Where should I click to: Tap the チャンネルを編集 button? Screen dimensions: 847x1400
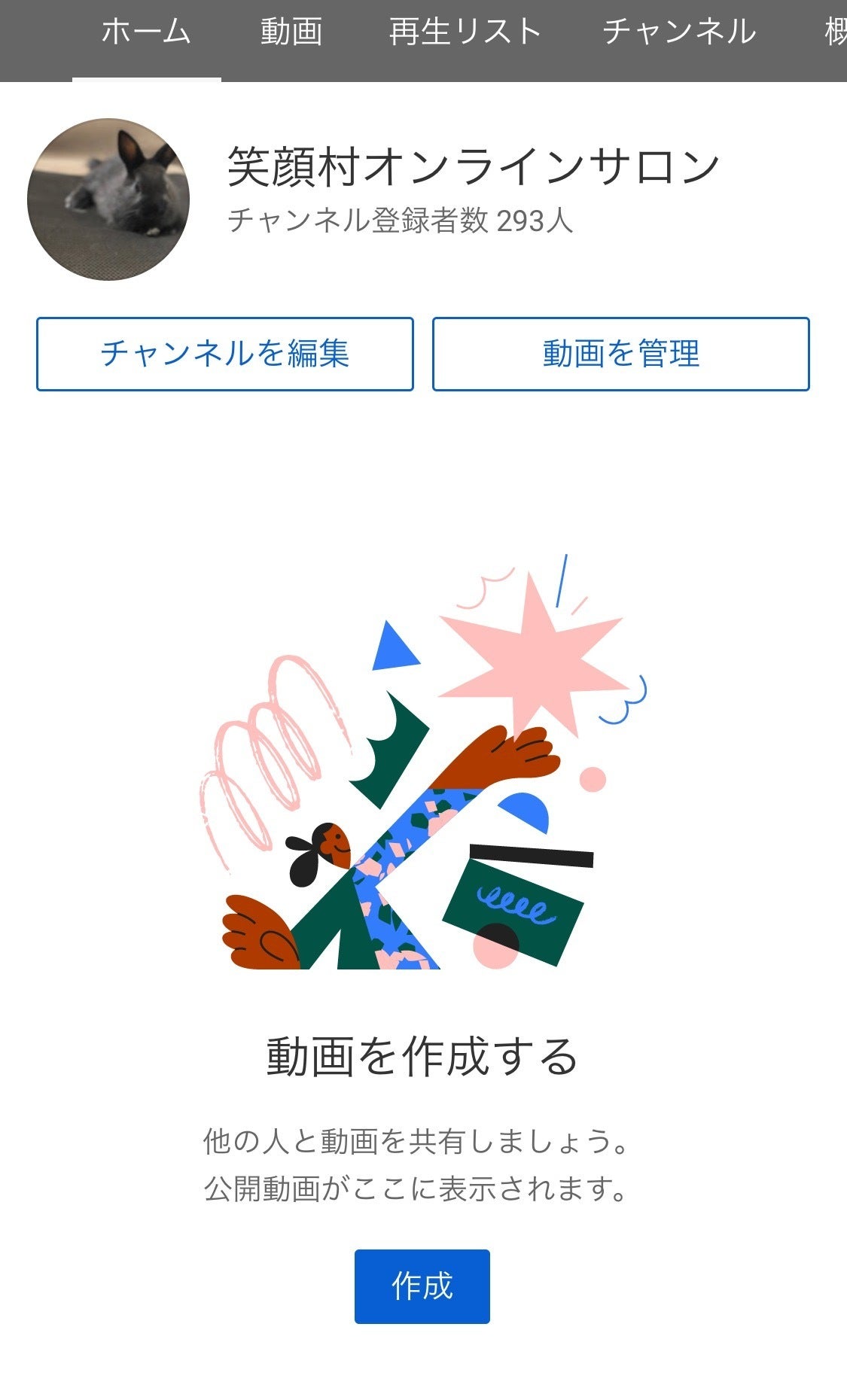coord(225,354)
